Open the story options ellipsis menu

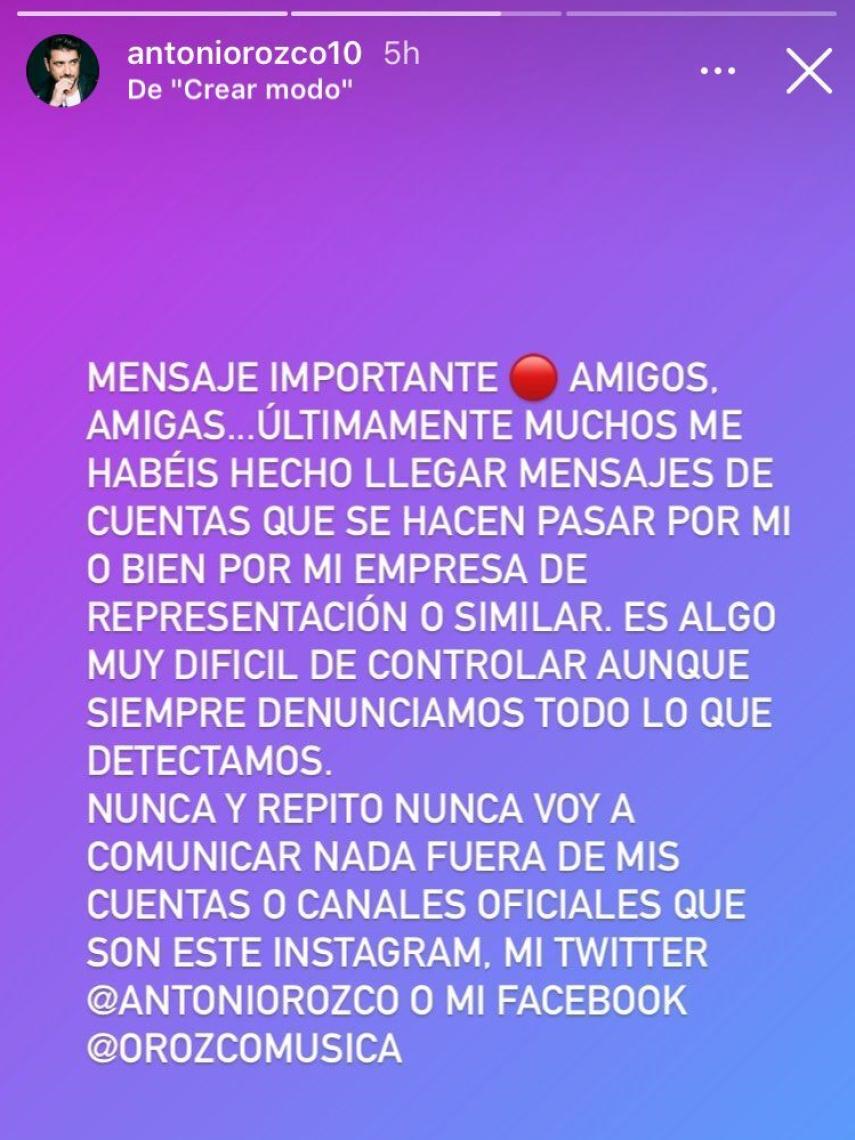click(x=718, y=70)
